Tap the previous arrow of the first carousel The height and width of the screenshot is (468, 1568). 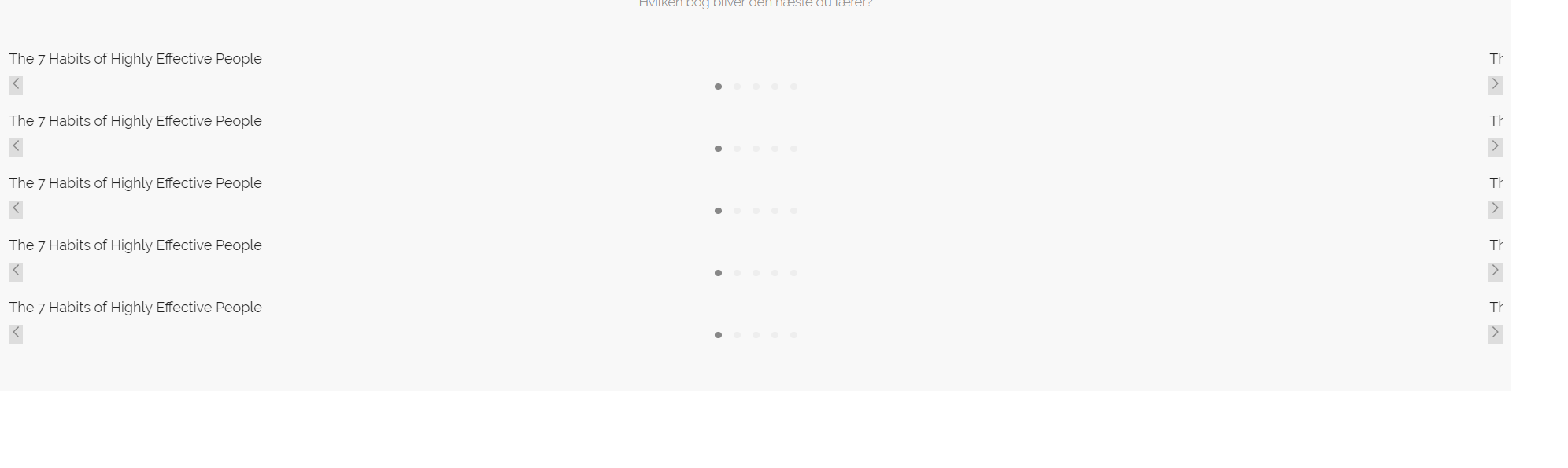pyautogui.click(x=16, y=85)
